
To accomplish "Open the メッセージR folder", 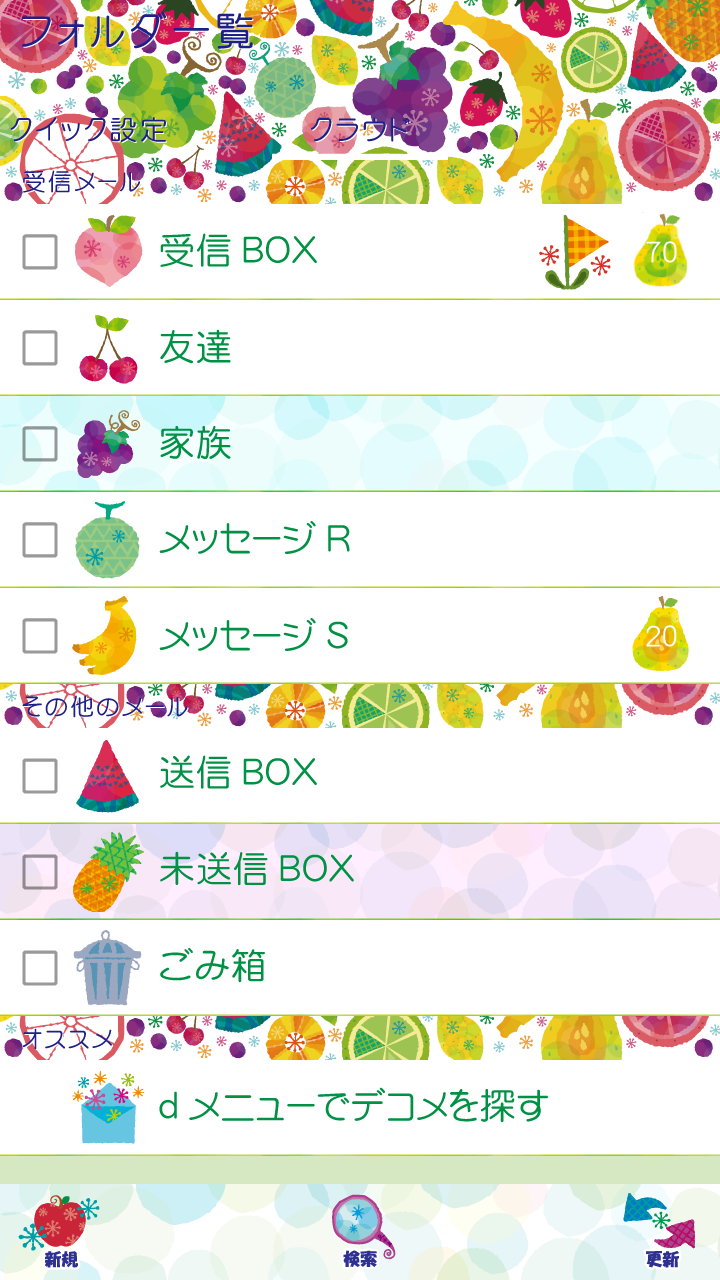I will tap(255, 540).
